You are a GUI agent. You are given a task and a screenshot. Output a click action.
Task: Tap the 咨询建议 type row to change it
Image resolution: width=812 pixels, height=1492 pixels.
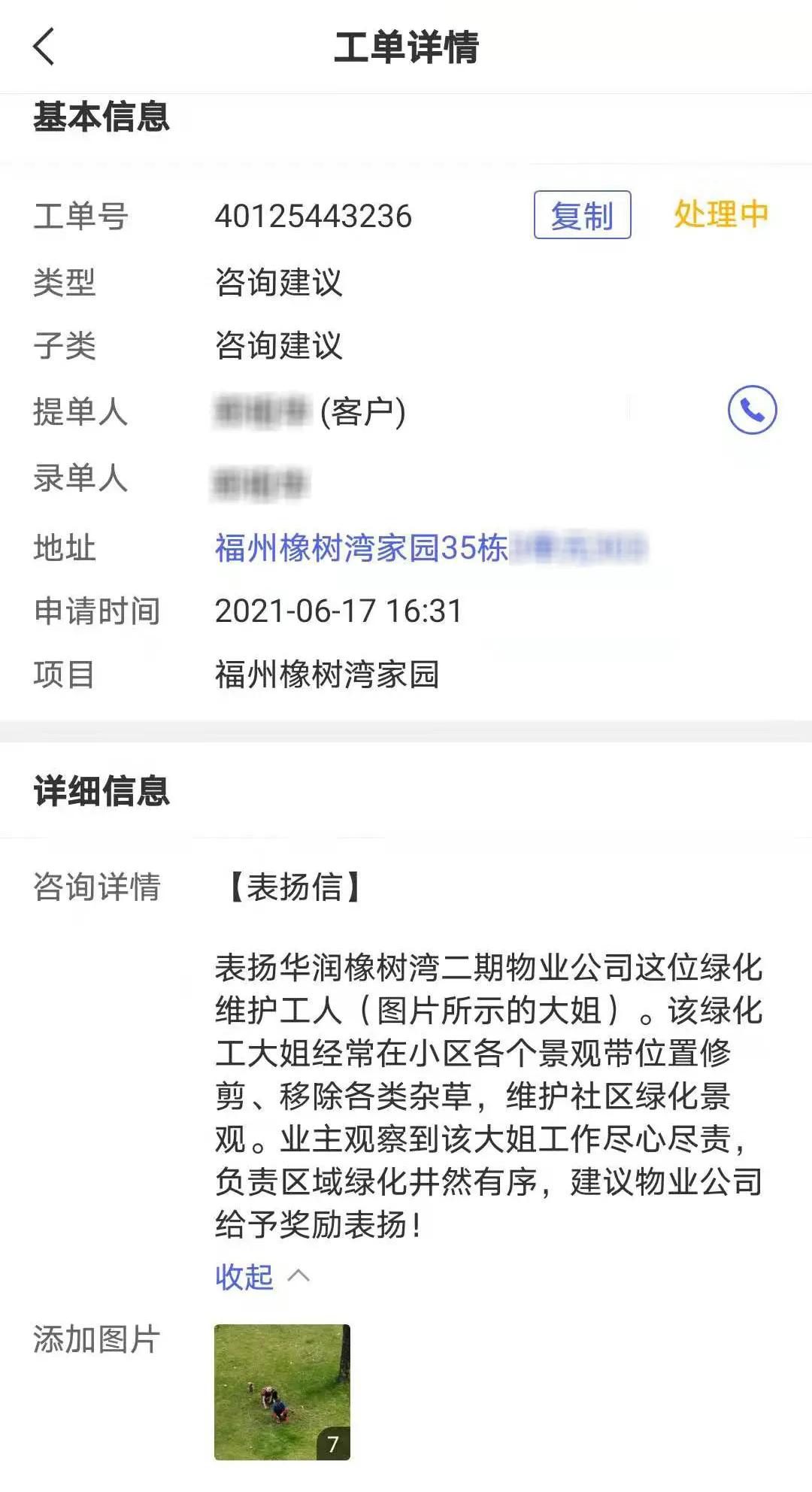(278, 280)
